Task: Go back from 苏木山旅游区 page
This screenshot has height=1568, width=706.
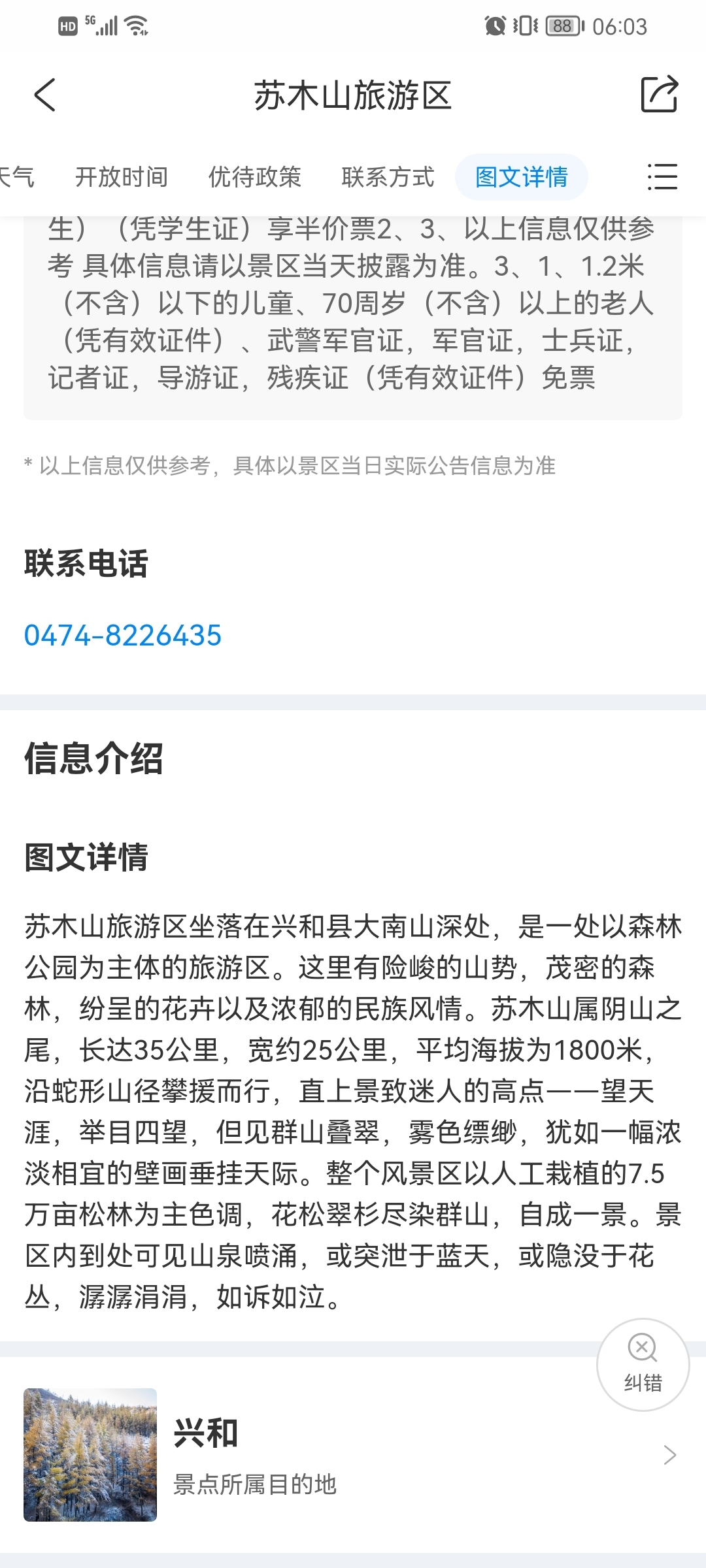Action: [x=44, y=95]
